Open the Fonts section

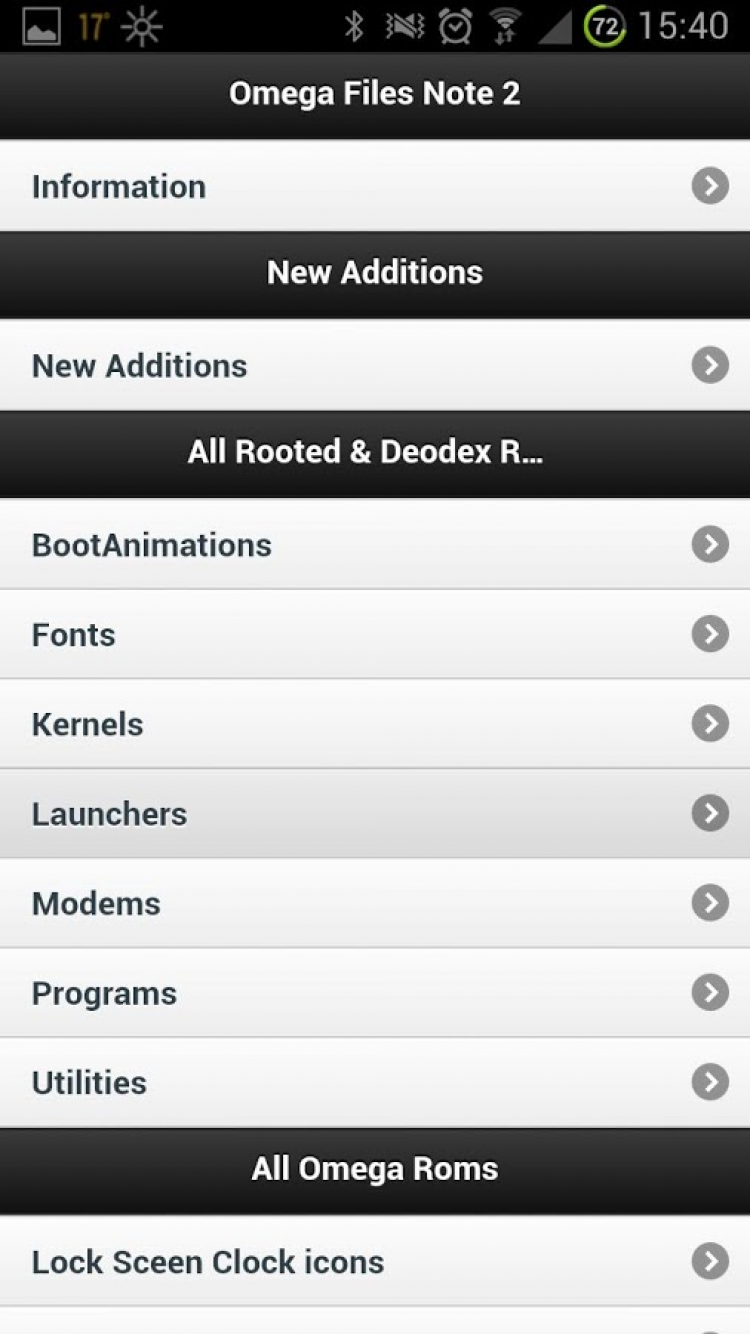375,634
